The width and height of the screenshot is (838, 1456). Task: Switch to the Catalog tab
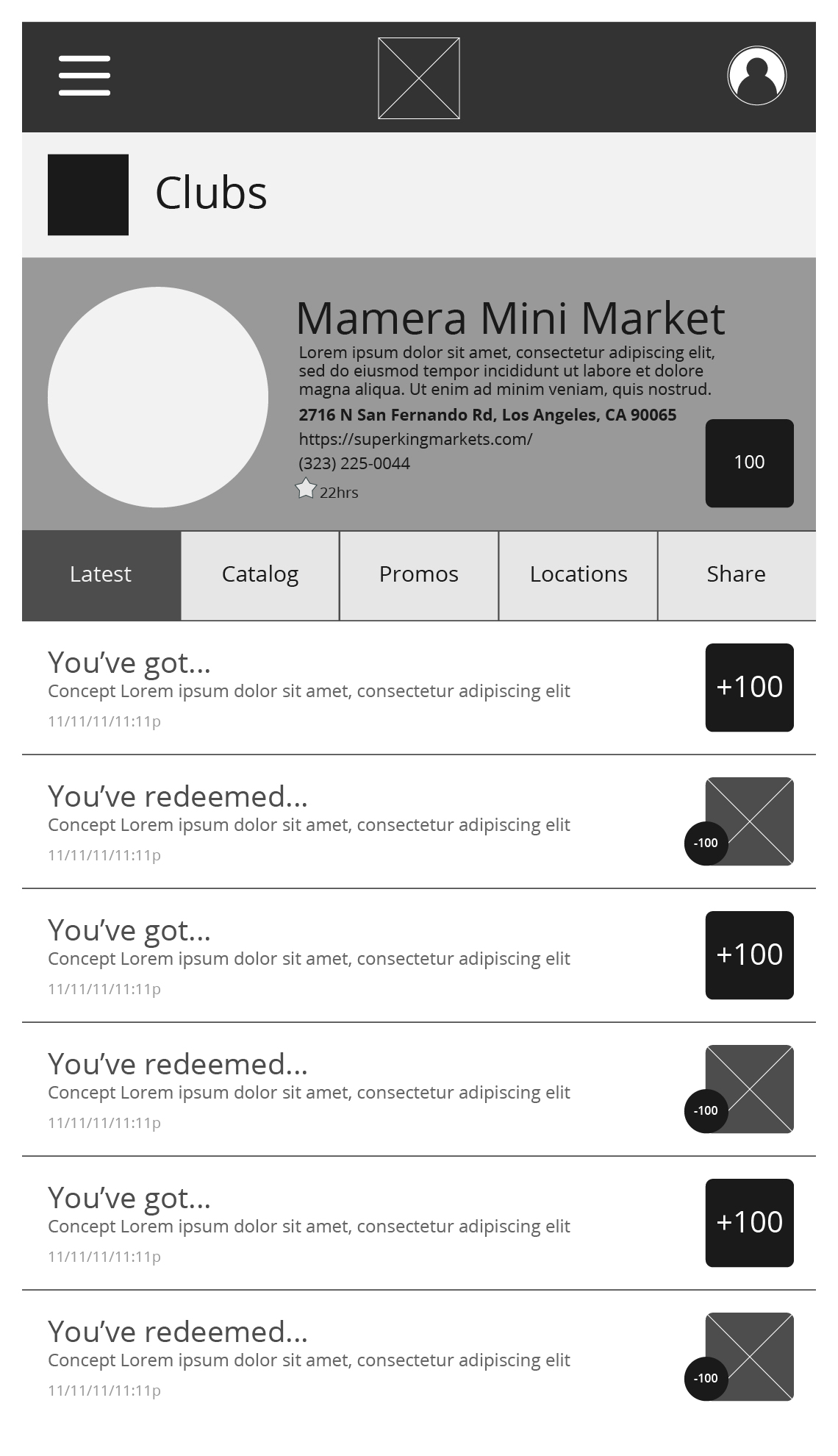260,575
